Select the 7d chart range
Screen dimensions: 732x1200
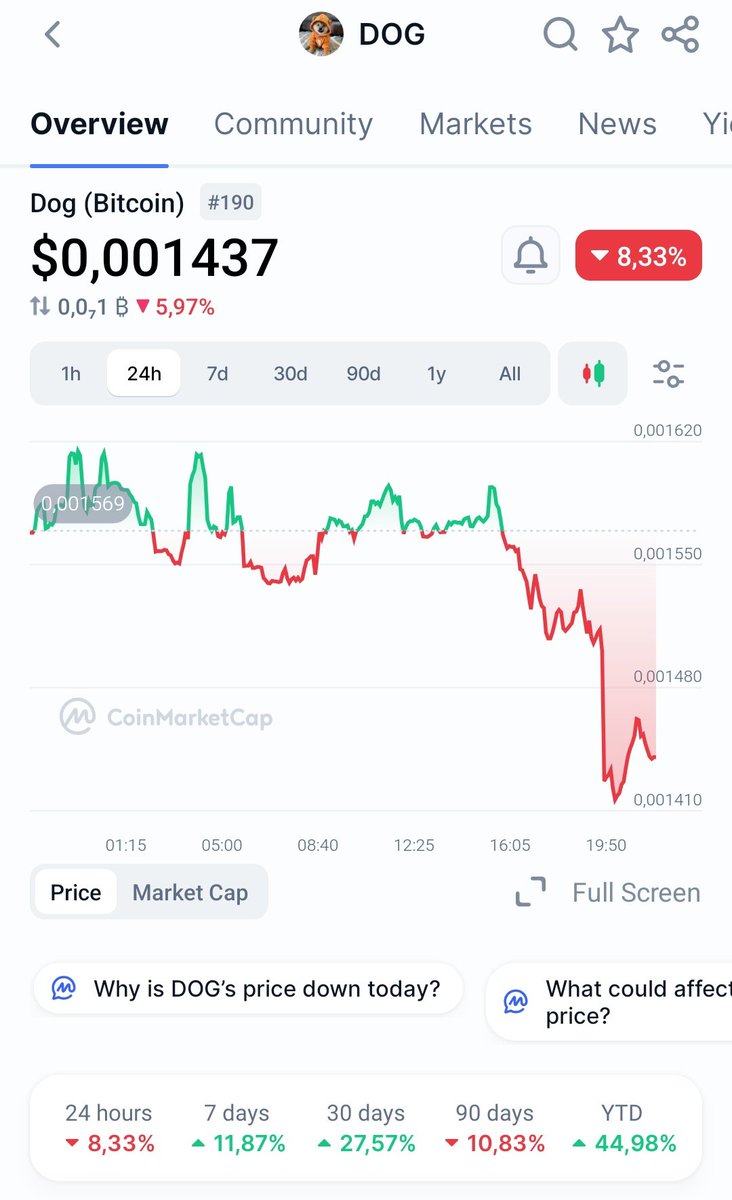(217, 374)
